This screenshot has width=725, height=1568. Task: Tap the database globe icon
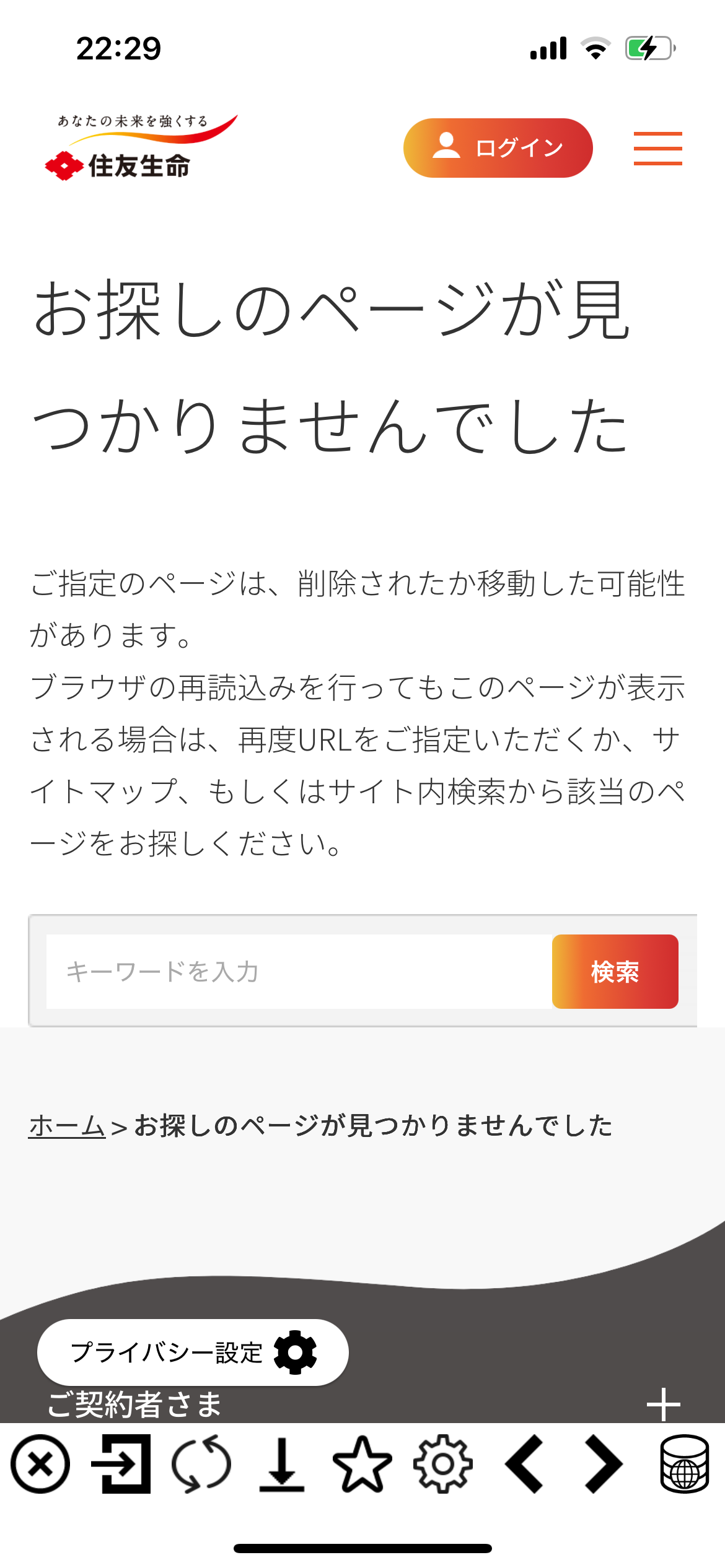(x=685, y=1464)
